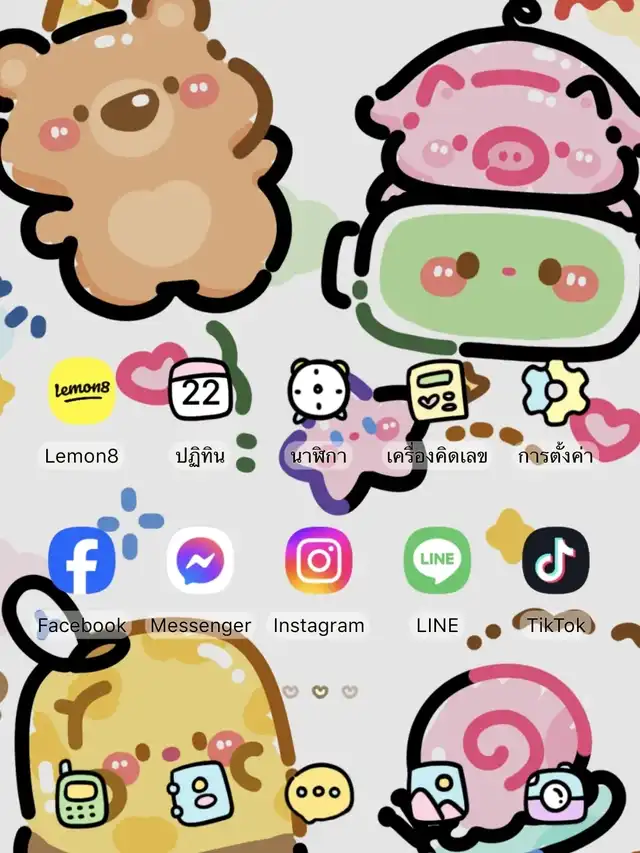Open Messenger
The width and height of the screenshot is (640, 853).
pyautogui.click(x=200, y=560)
